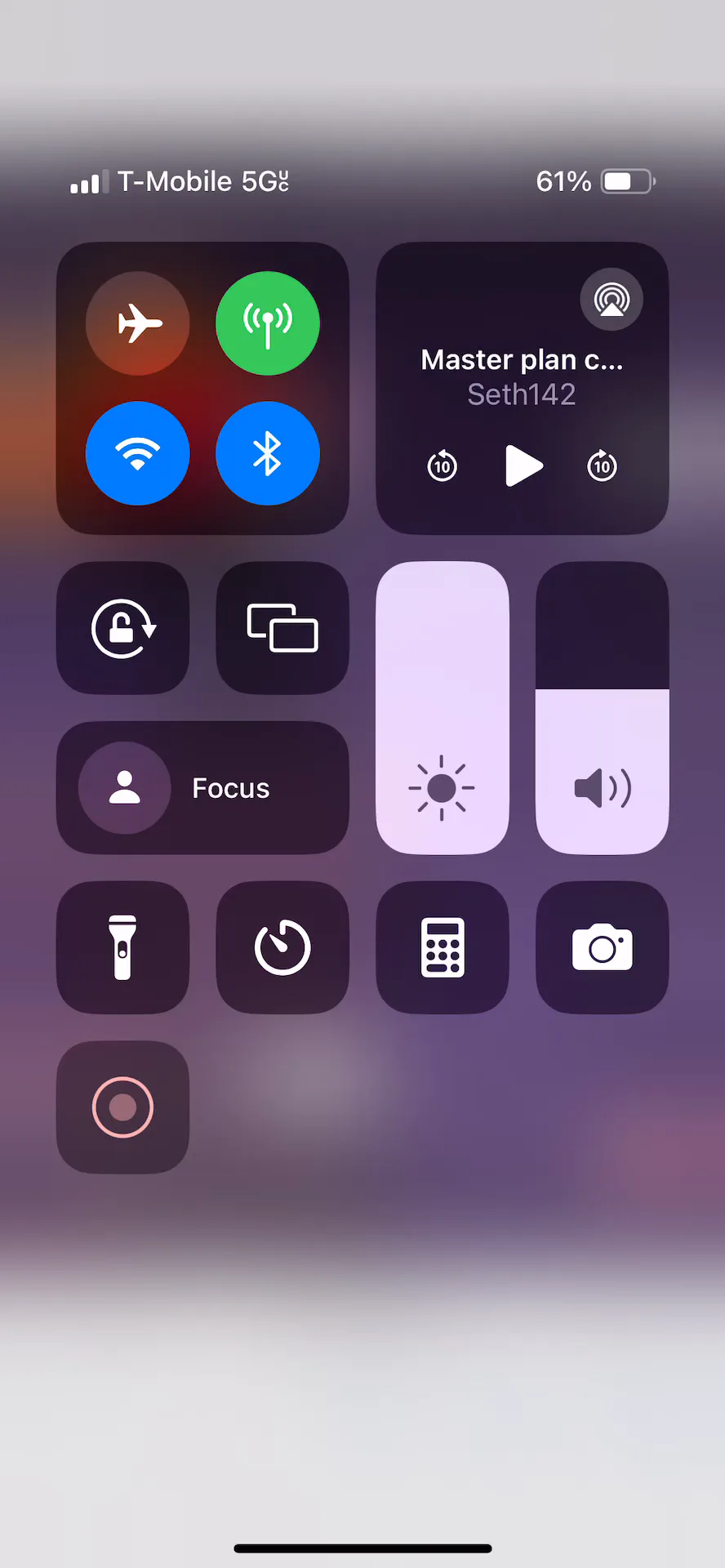
Task: Play the Master plan track
Action: [x=523, y=465]
